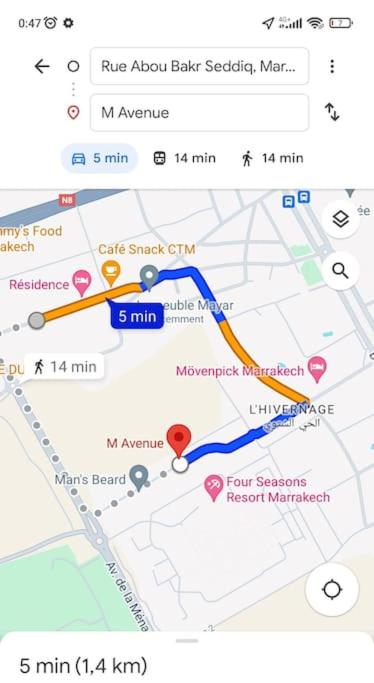
Task: Open the Mövenpick Marrakech hotel pin
Action: [317, 369]
